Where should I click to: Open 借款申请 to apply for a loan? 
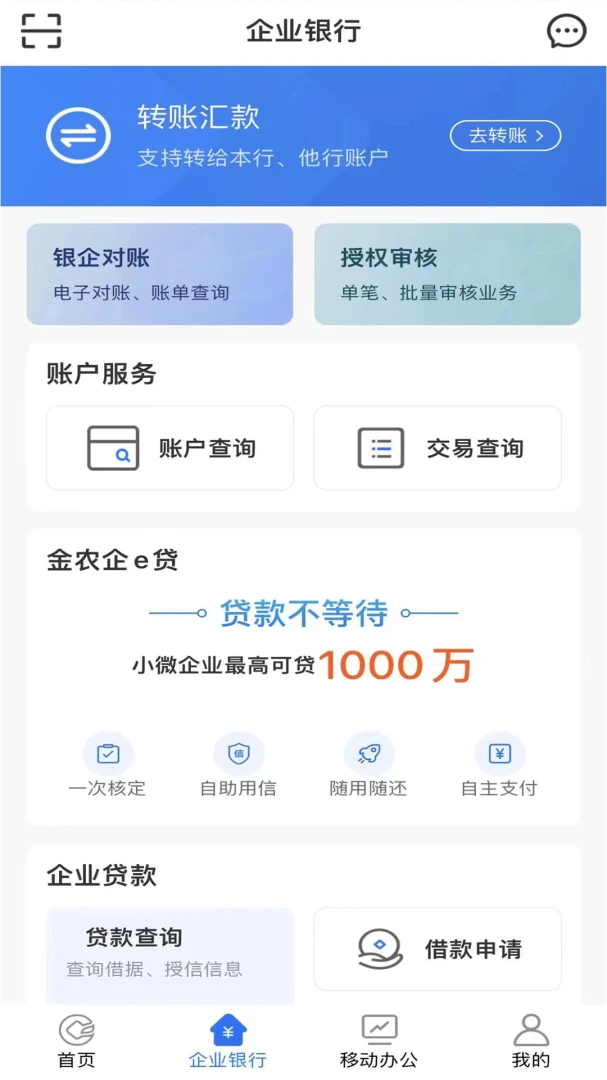point(438,949)
